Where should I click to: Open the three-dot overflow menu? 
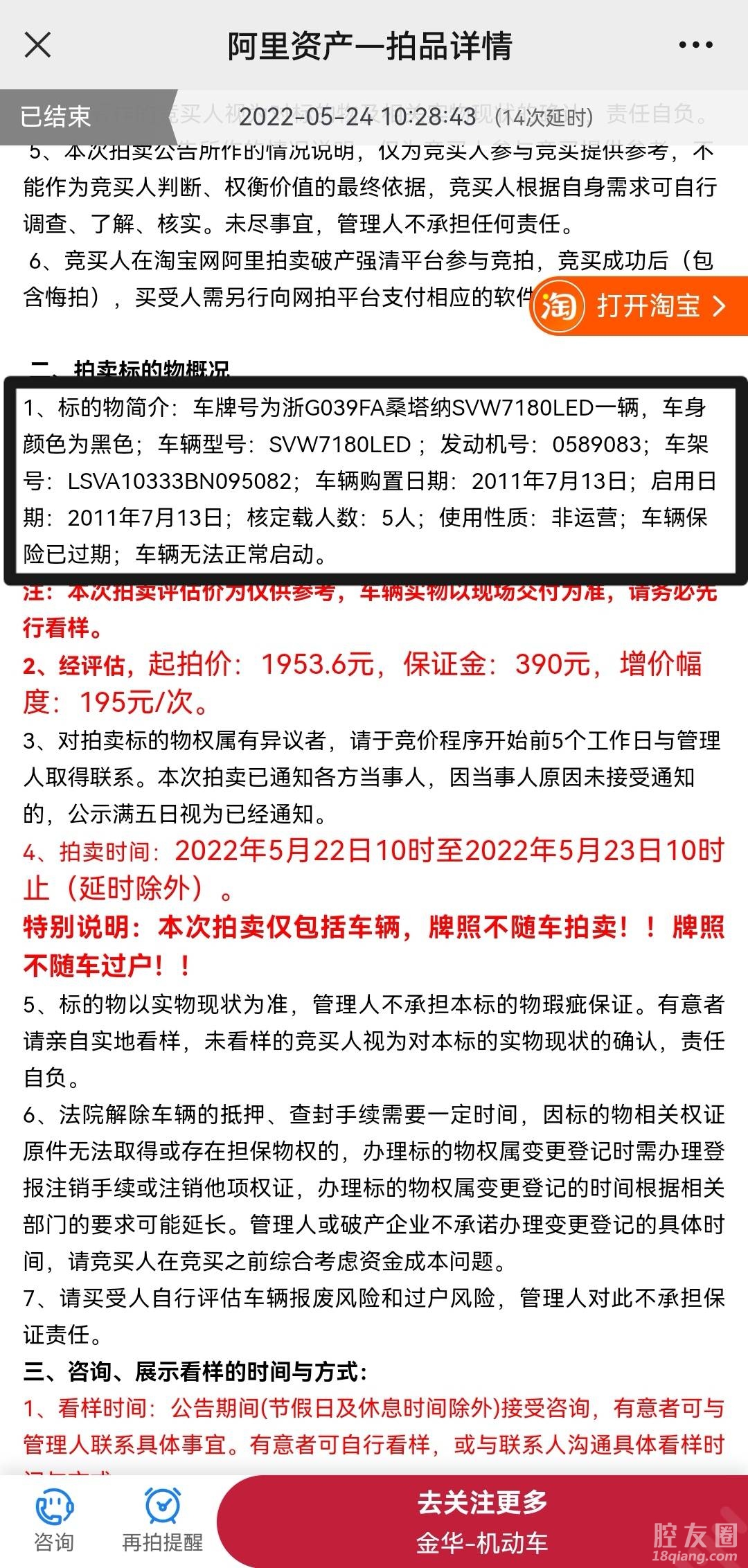tap(695, 46)
